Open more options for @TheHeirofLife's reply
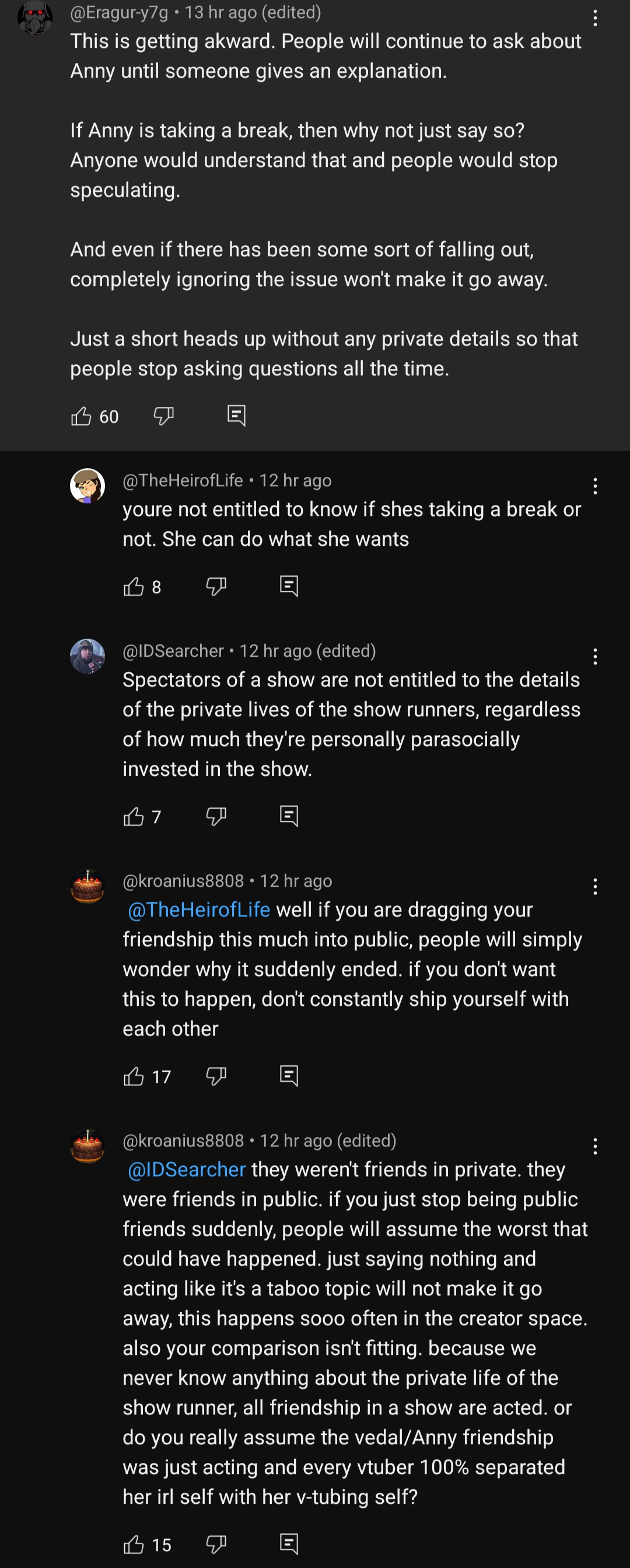Image resolution: width=630 pixels, height=1568 pixels. (595, 486)
